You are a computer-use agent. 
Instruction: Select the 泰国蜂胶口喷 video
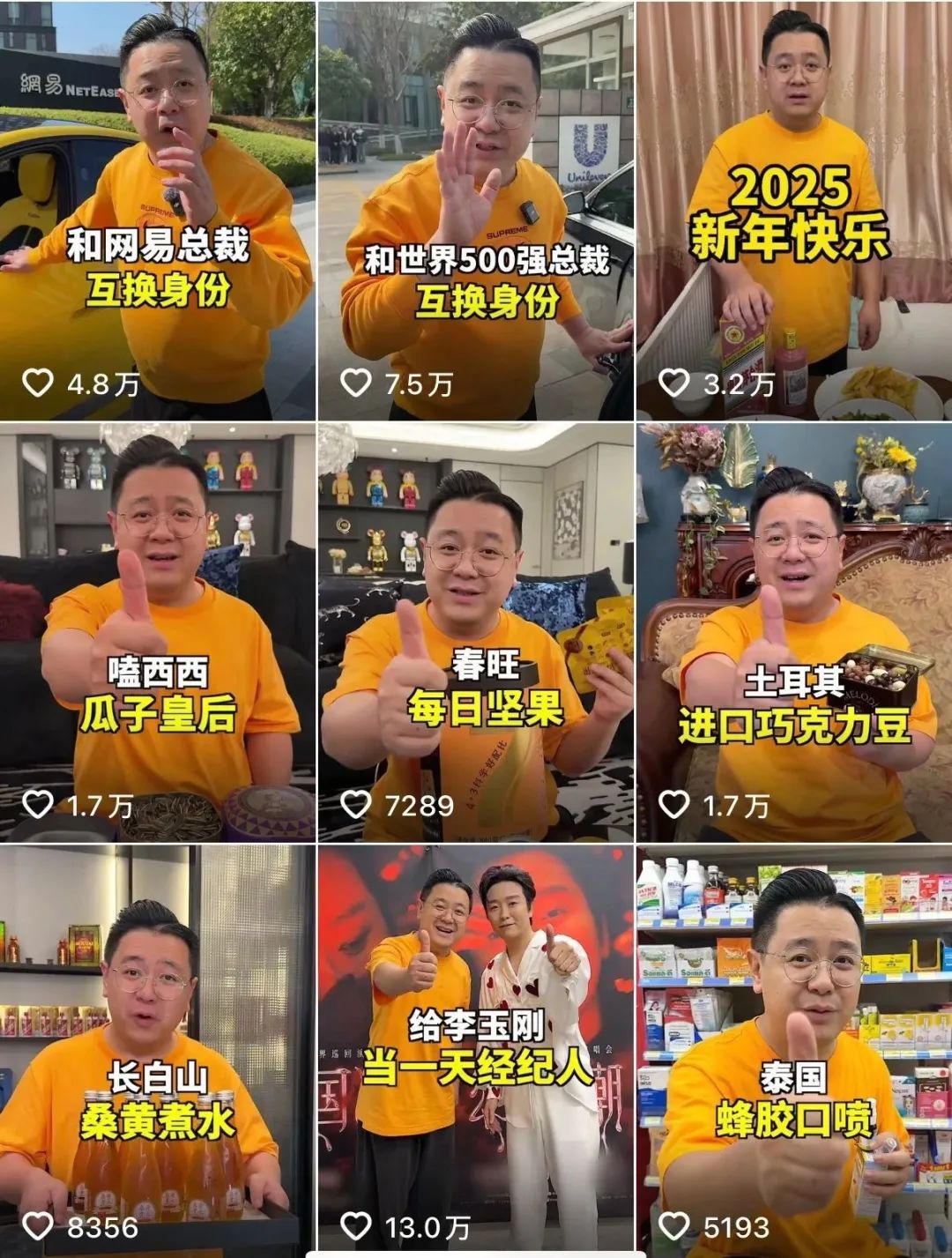[794, 1049]
